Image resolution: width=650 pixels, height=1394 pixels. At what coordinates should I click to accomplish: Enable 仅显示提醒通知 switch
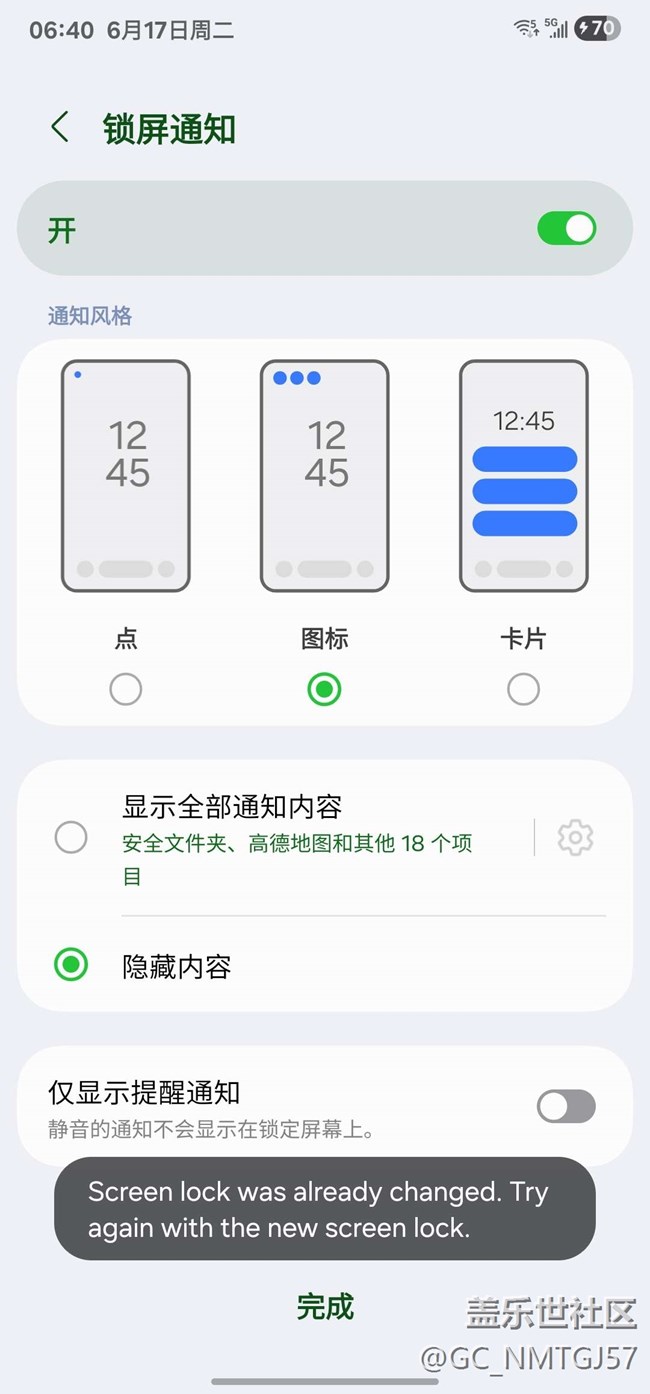coord(566,1106)
